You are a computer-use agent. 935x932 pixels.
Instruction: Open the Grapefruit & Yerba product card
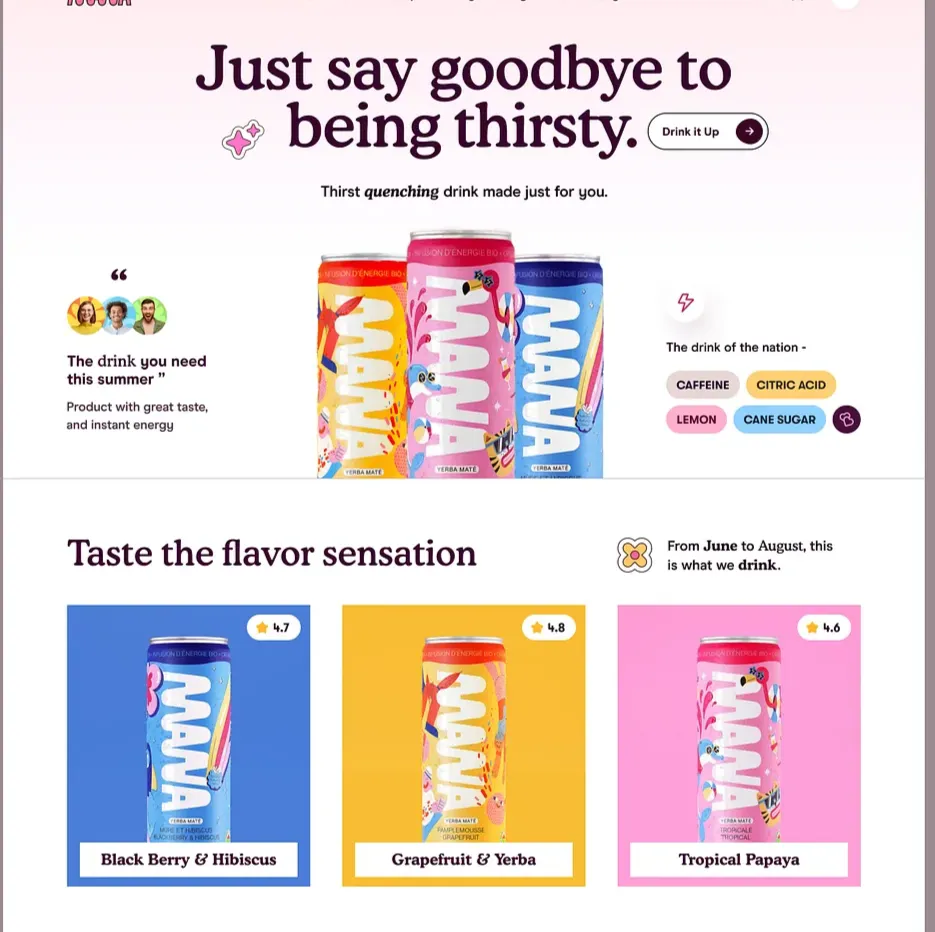point(463,745)
